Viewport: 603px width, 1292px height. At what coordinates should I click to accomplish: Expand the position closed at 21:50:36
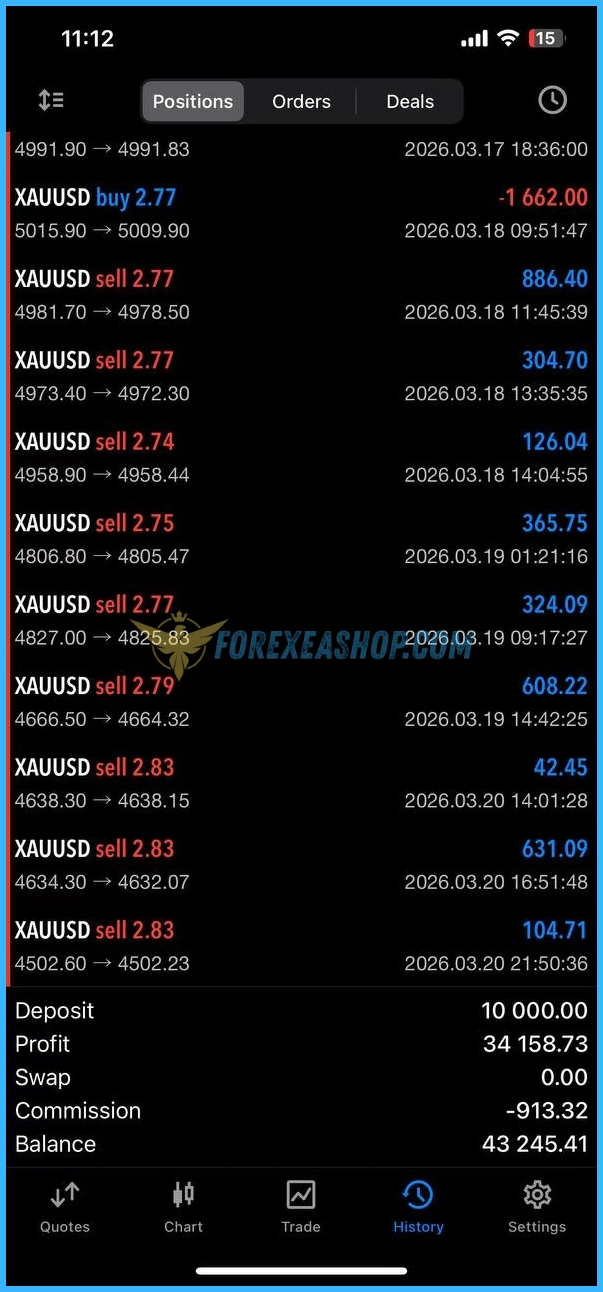[x=301, y=946]
